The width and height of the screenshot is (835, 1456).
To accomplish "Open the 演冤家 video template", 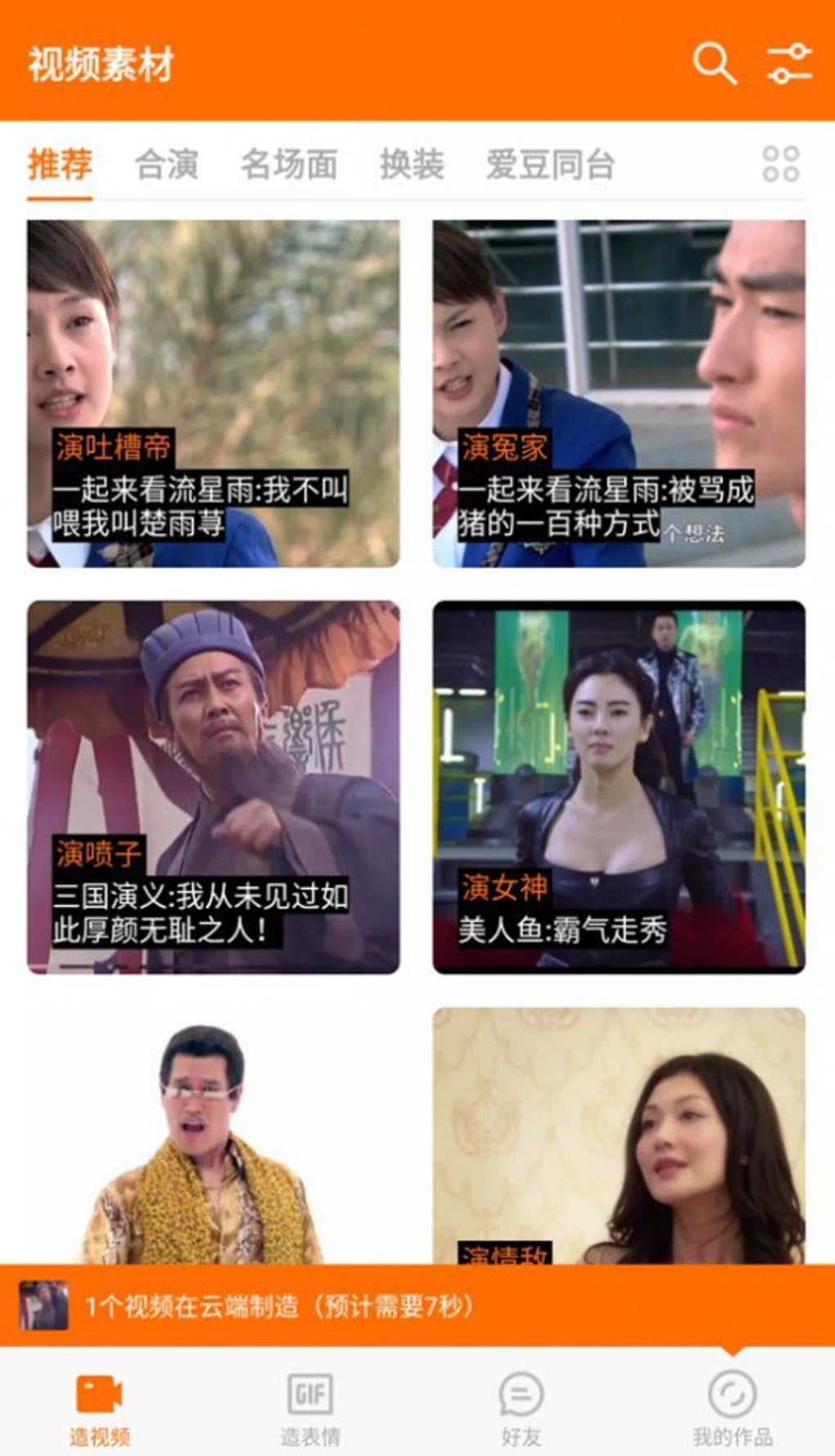I will pyautogui.click(x=619, y=394).
